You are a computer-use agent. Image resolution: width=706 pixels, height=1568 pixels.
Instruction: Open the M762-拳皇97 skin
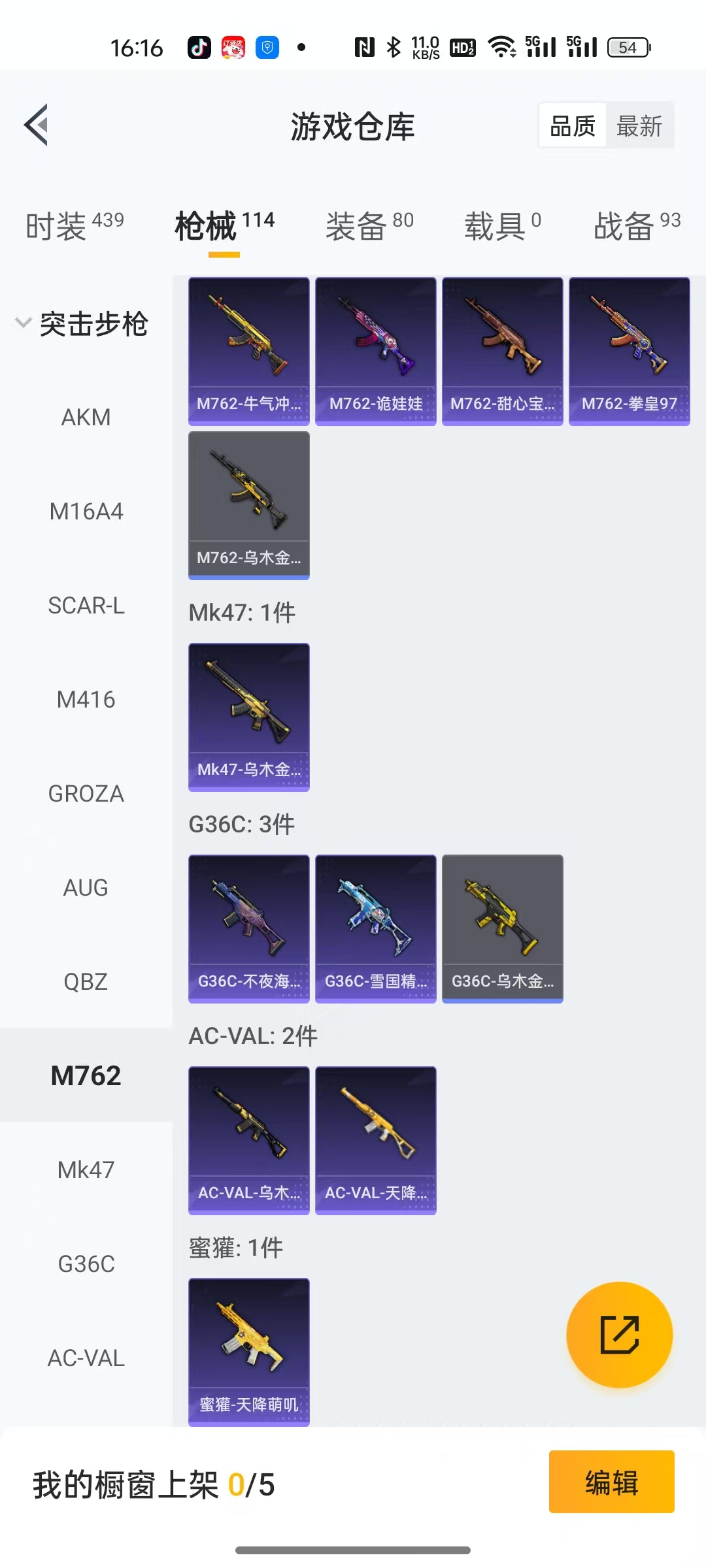point(629,351)
